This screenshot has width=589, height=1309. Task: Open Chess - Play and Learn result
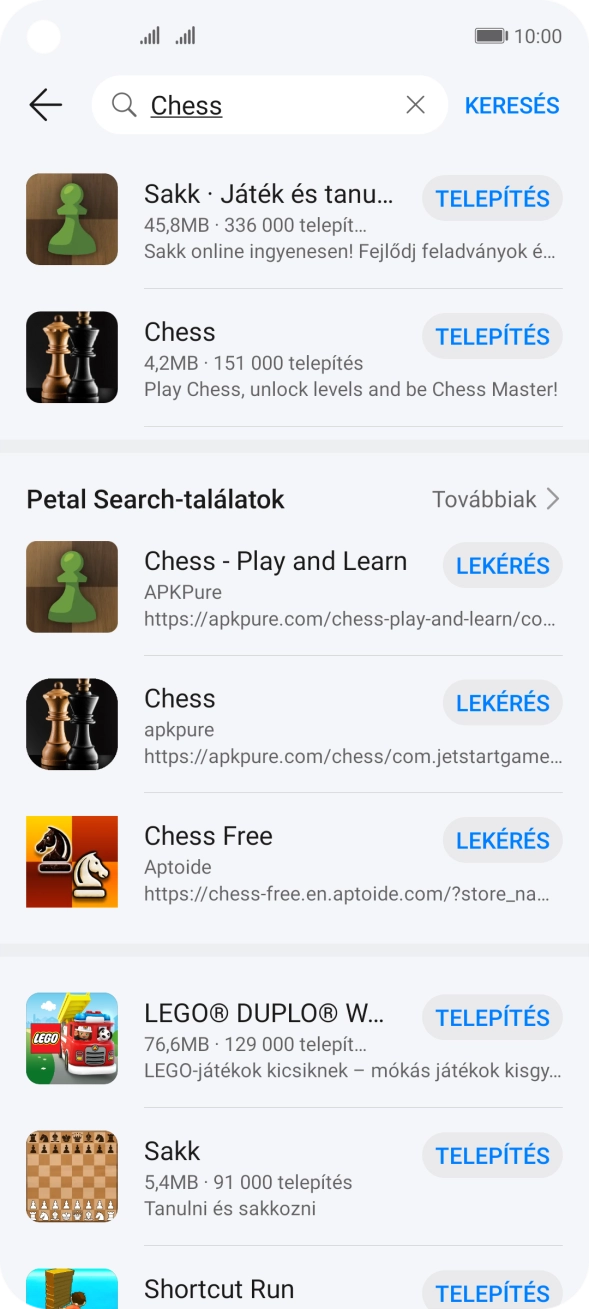point(229,587)
